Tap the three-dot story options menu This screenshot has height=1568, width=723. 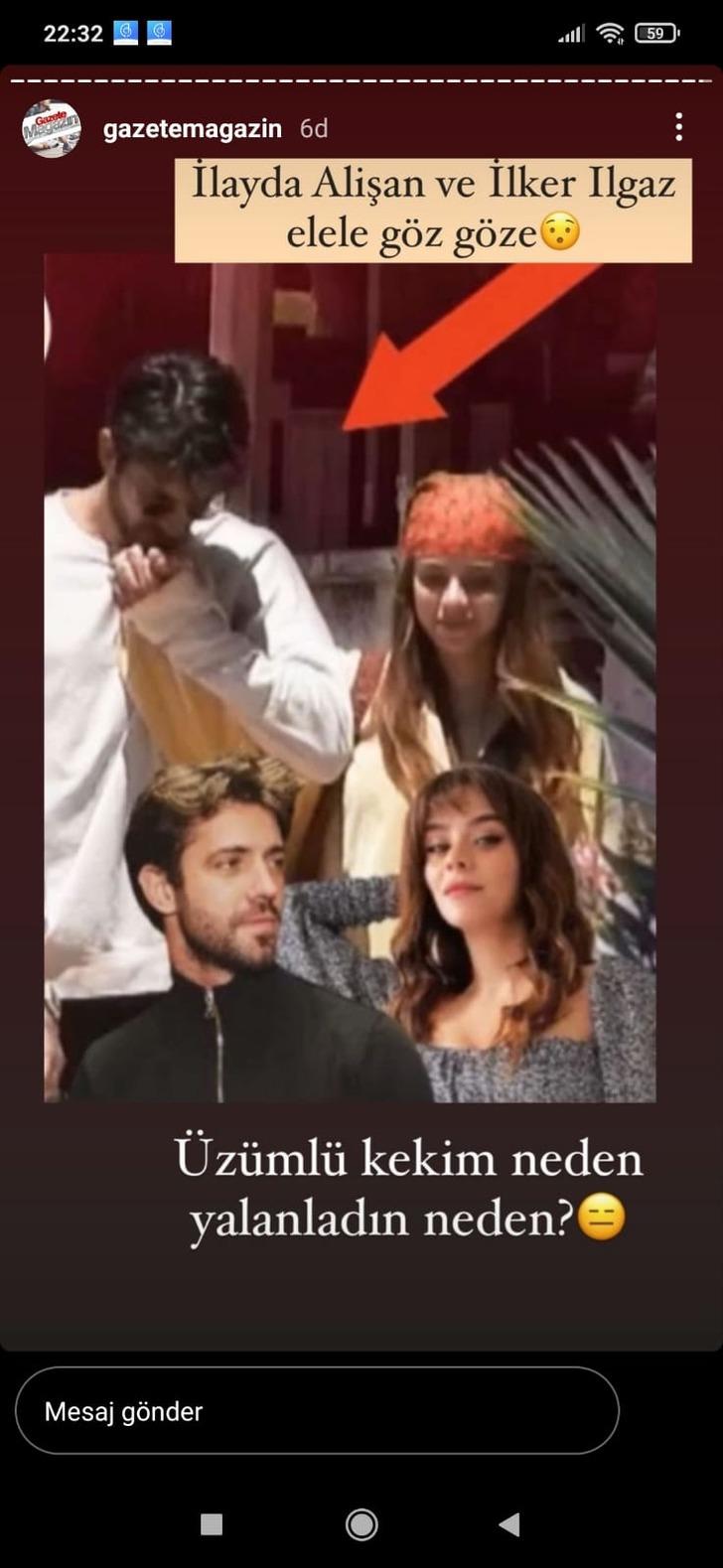(679, 126)
